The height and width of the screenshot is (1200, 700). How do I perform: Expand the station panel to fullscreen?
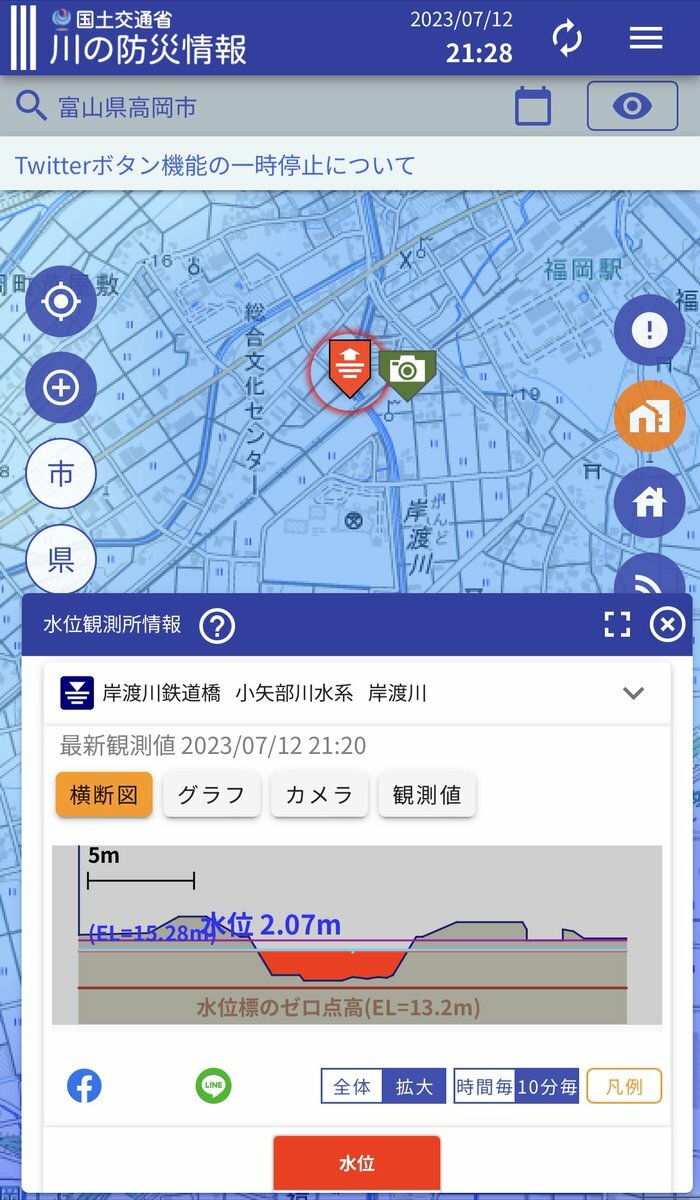(x=618, y=626)
